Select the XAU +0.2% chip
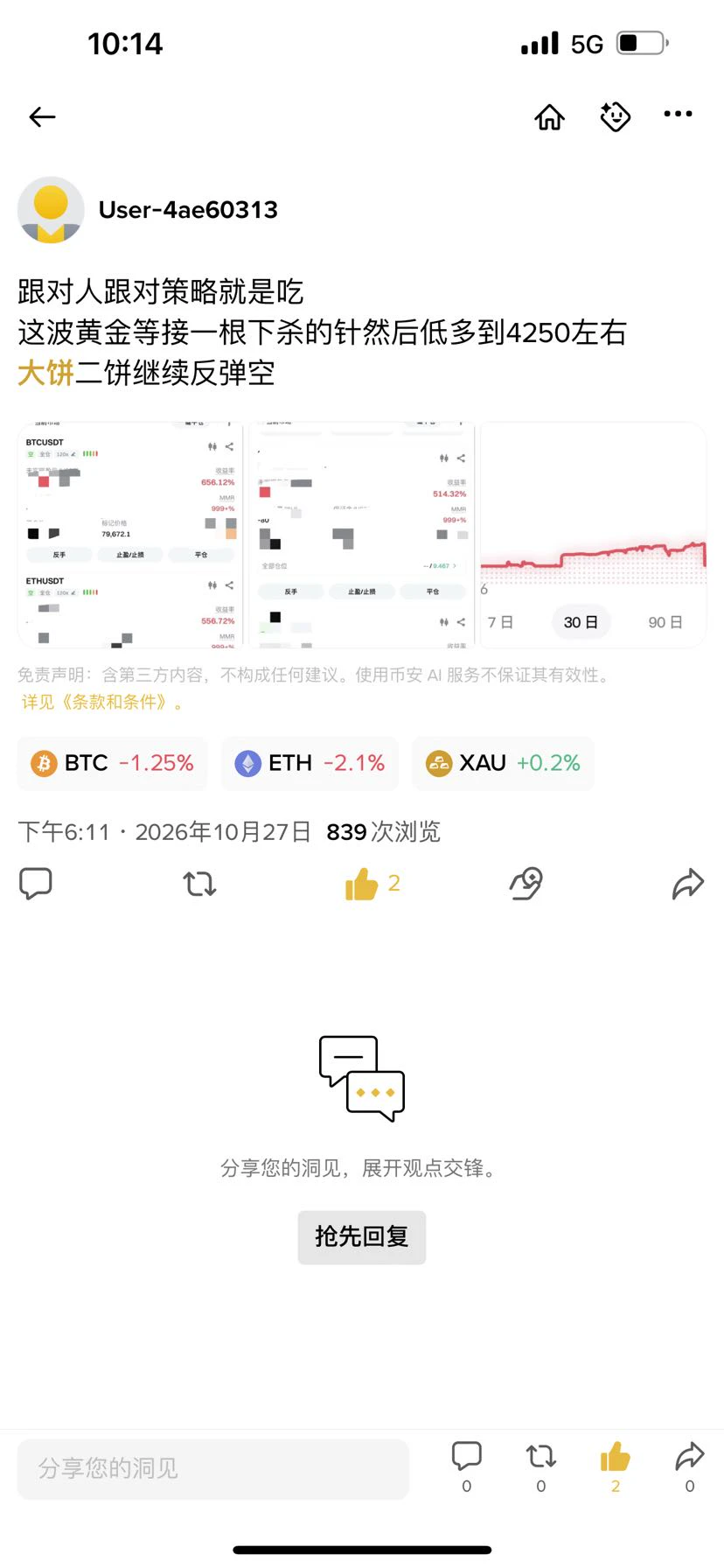Screen dimensions: 724x1568 coord(503,763)
